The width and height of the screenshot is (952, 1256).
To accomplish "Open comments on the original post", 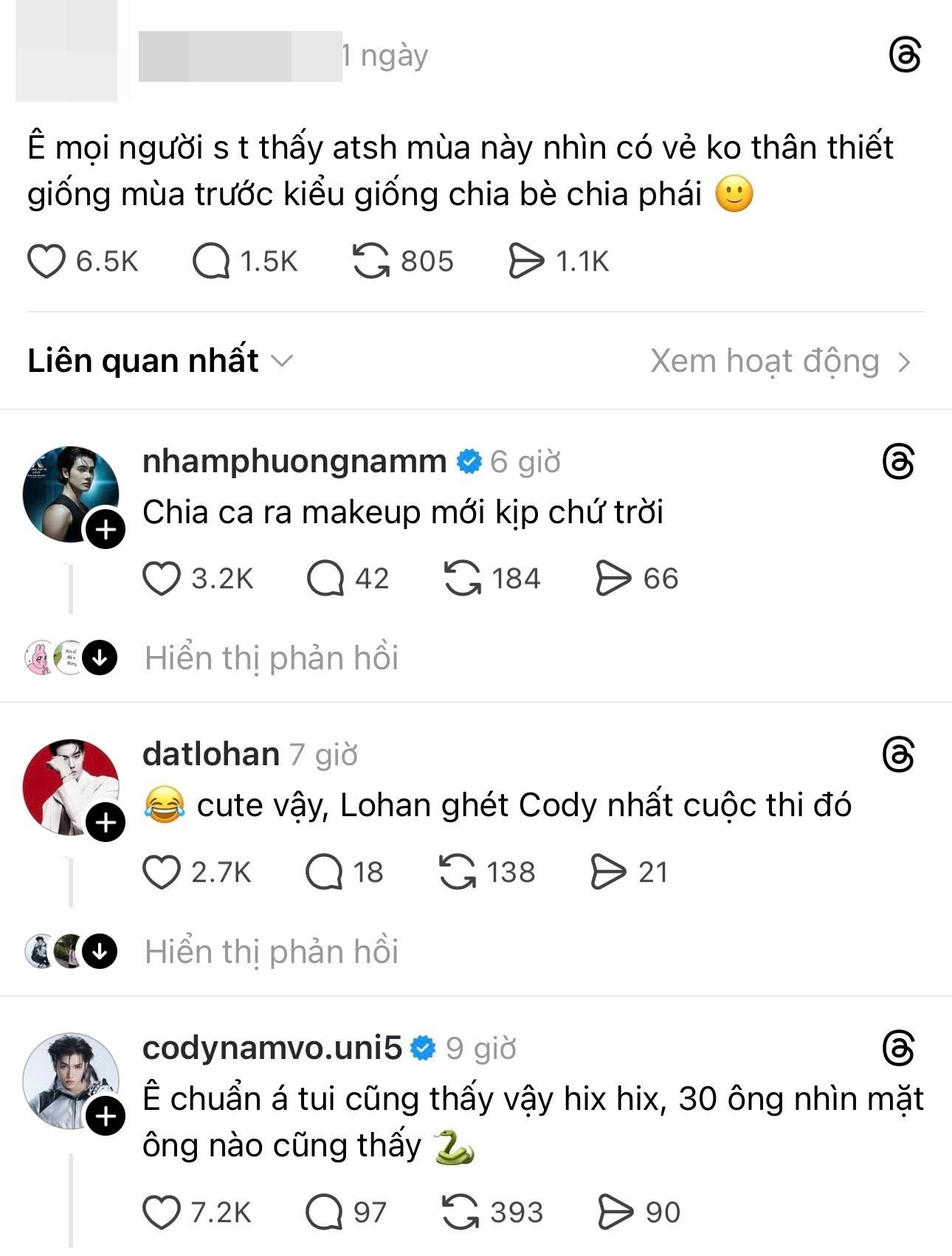I will 211,261.
